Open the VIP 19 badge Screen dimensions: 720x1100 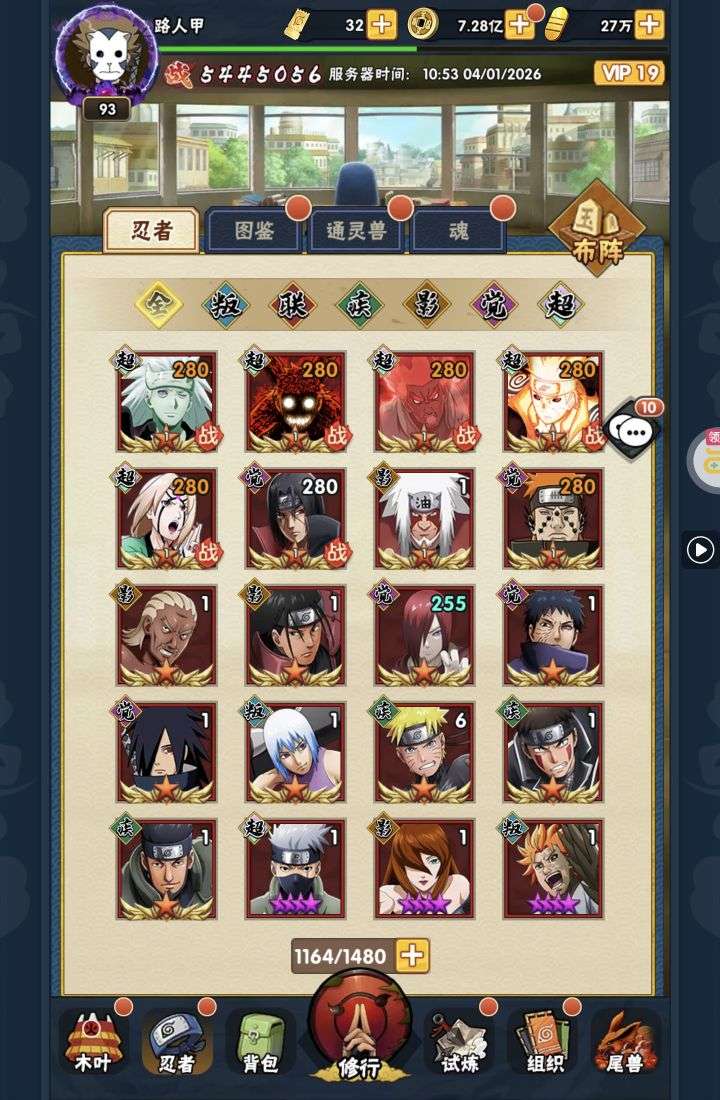pos(628,73)
